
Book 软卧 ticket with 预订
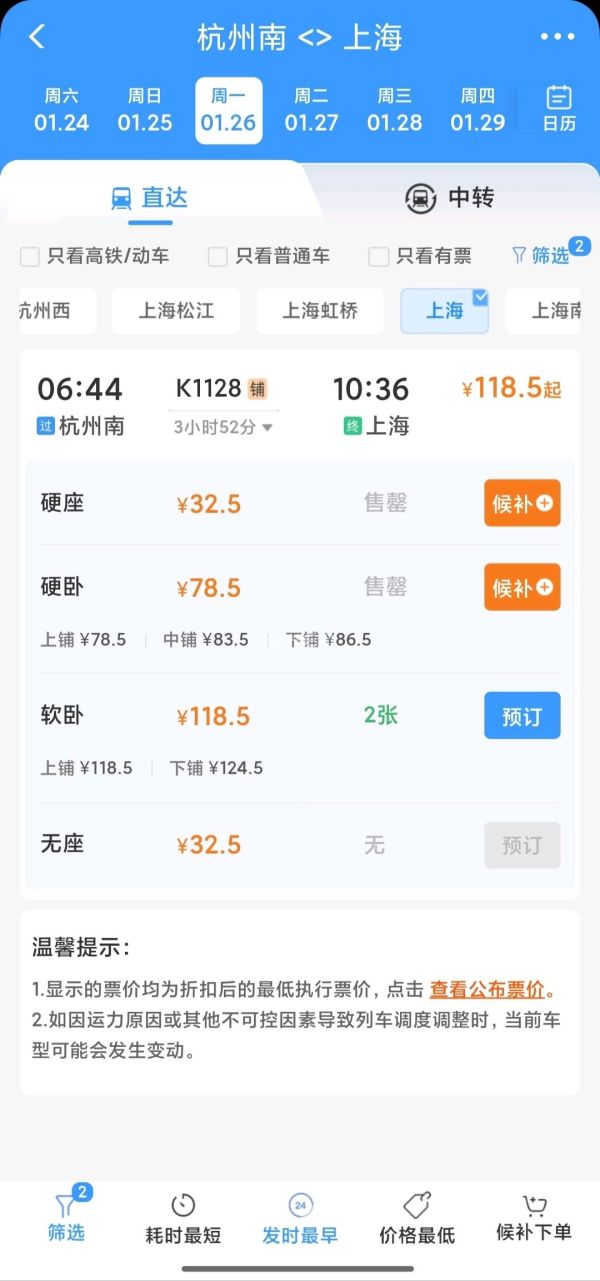[x=522, y=716]
